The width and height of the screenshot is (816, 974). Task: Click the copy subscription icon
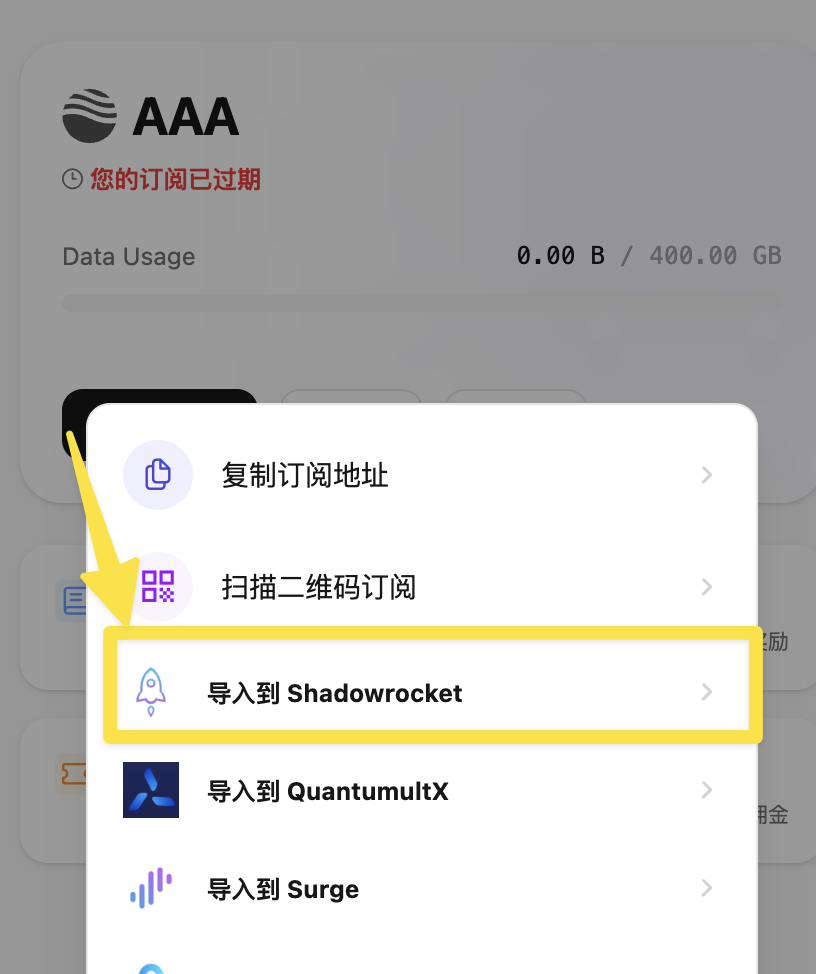(158, 475)
